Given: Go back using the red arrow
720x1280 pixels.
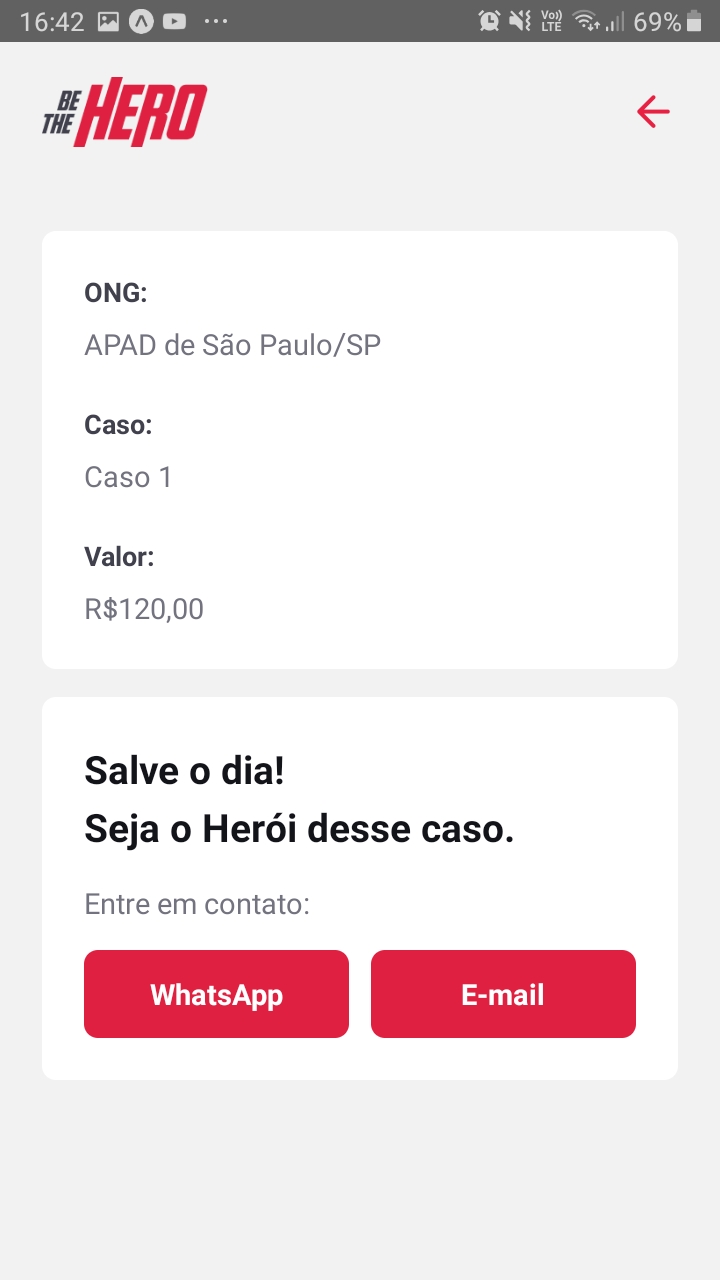Looking at the screenshot, I should (653, 111).
